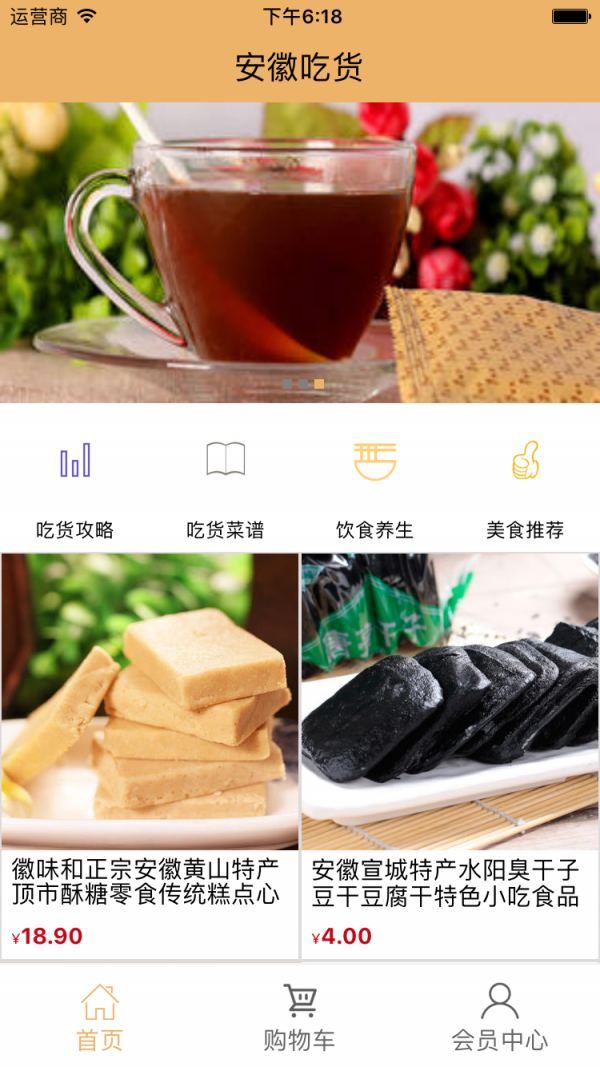The image size is (600, 1067).
Task: Switch to the 首页 tab
Action: [100, 1016]
